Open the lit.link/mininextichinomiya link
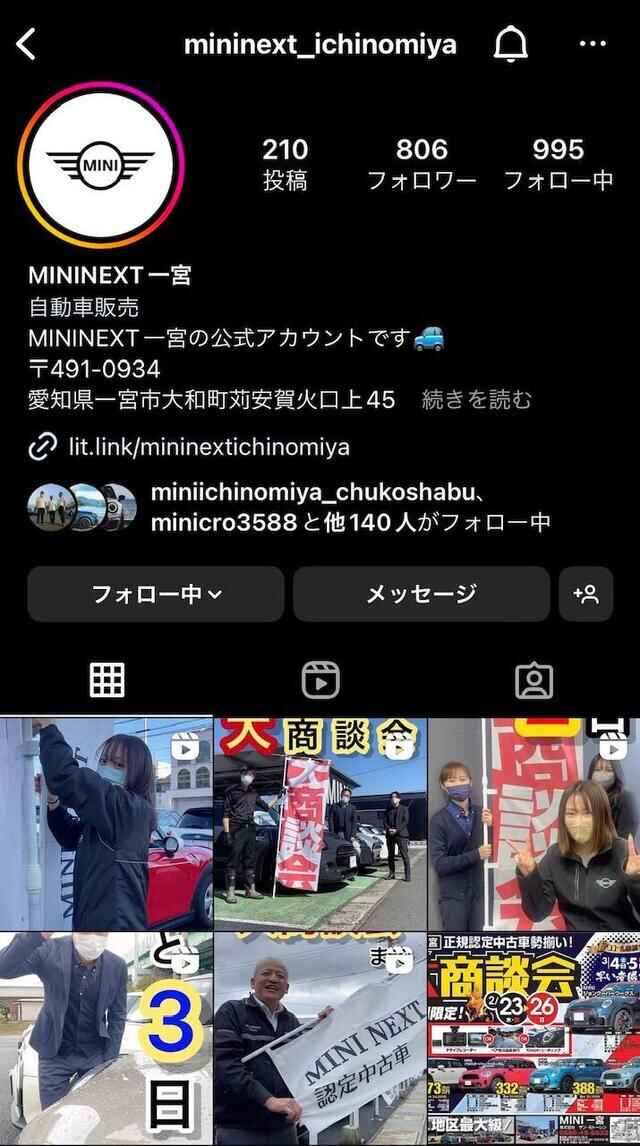Viewport: 640px width, 1146px height. [x=209, y=446]
